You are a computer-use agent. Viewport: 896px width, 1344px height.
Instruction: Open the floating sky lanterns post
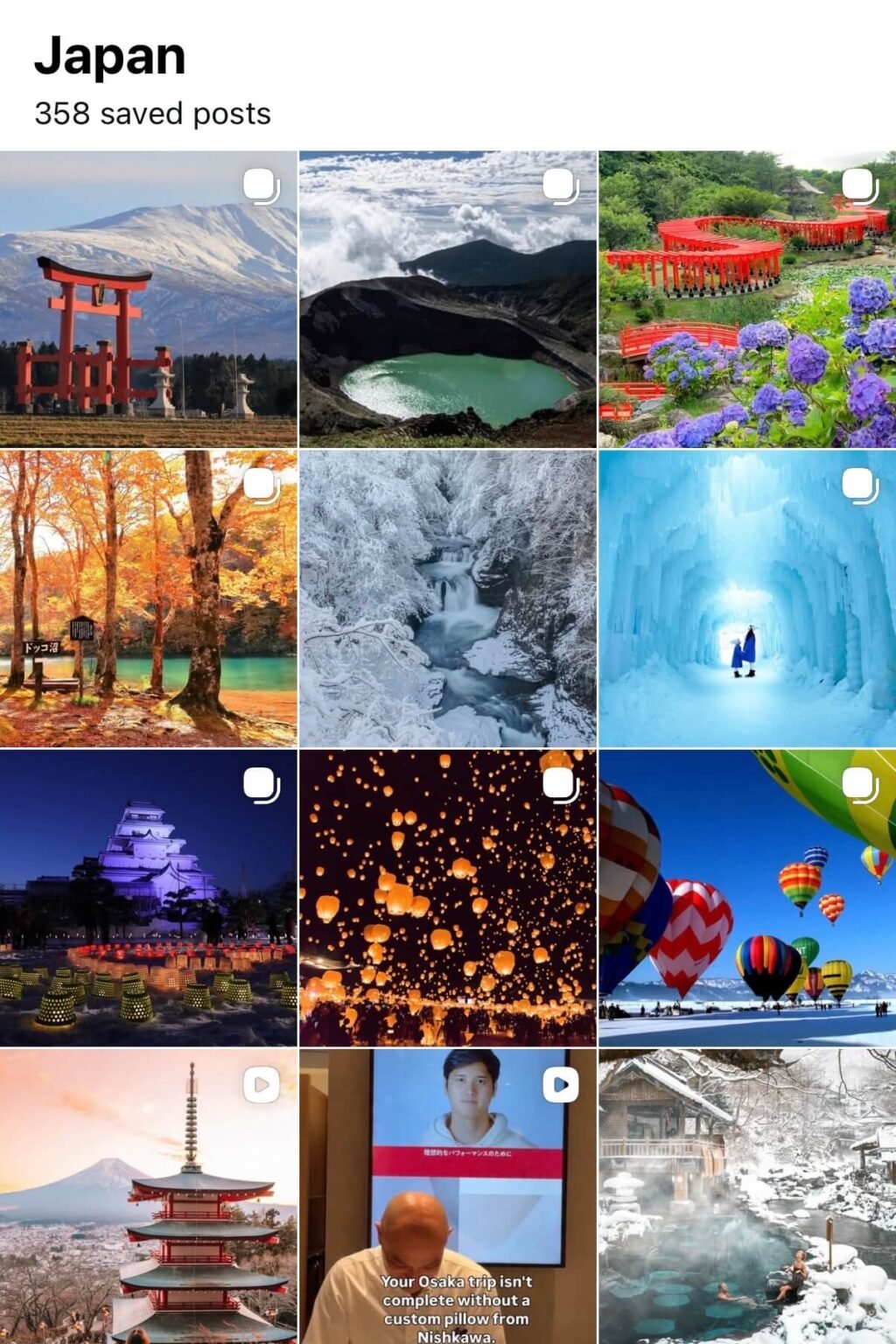tap(447, 898)
